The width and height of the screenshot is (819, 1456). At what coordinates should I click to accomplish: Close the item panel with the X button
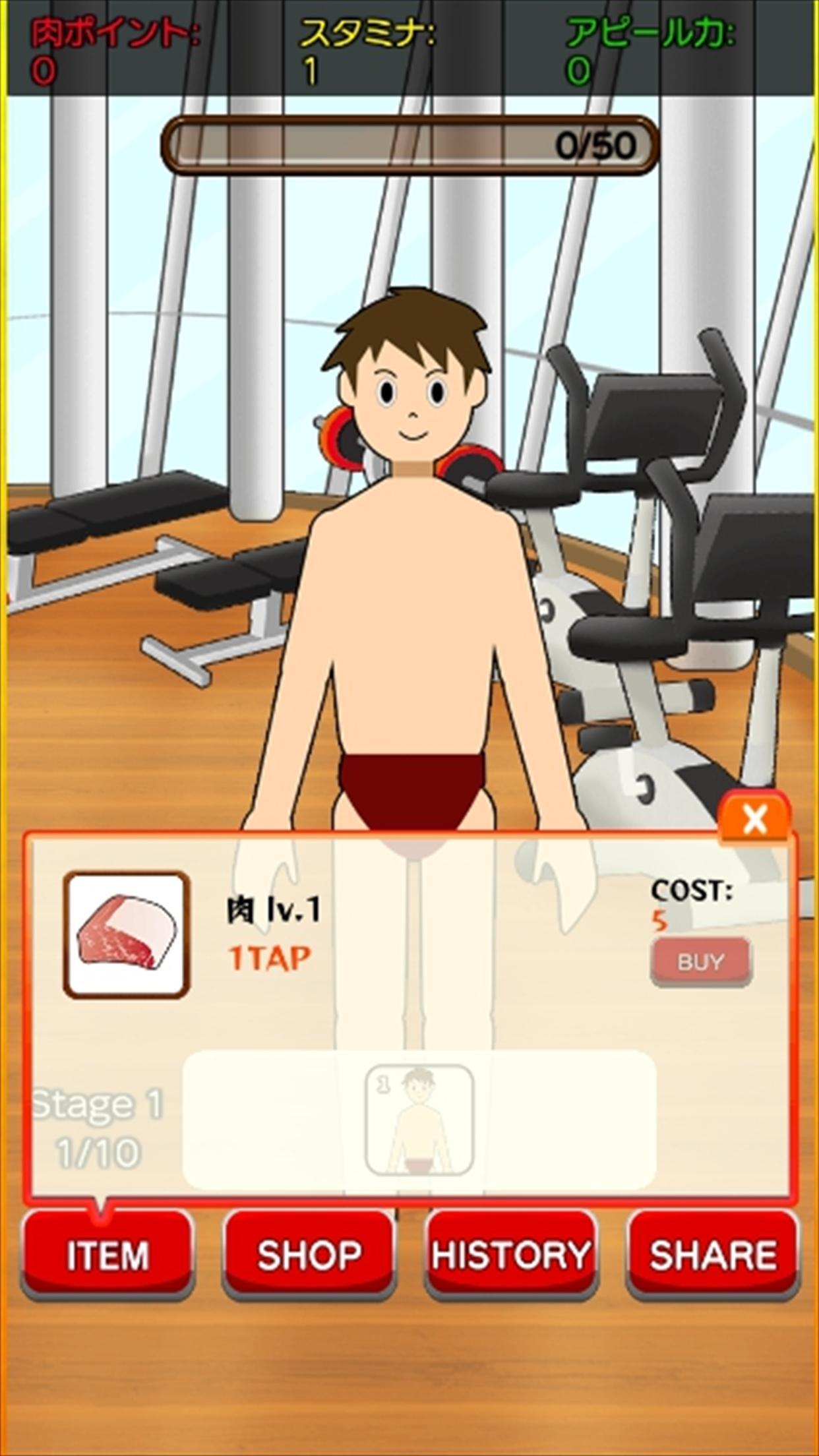[754, 818]
